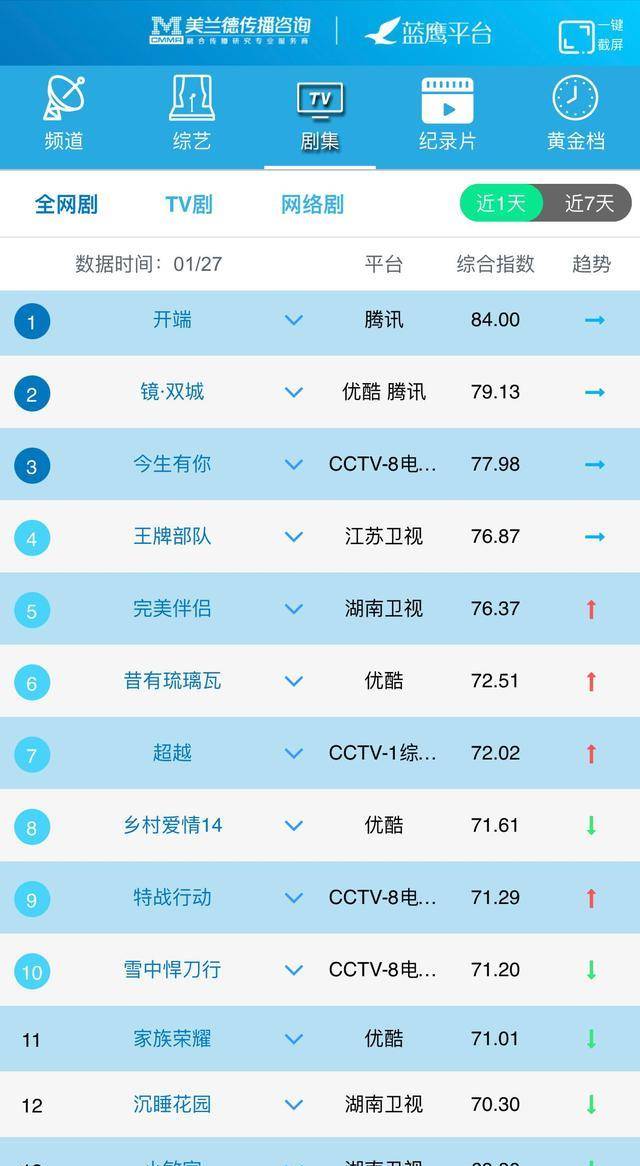
Task: Go to the 黄金档 prime-time tab
Action: (x=576, y=114)
